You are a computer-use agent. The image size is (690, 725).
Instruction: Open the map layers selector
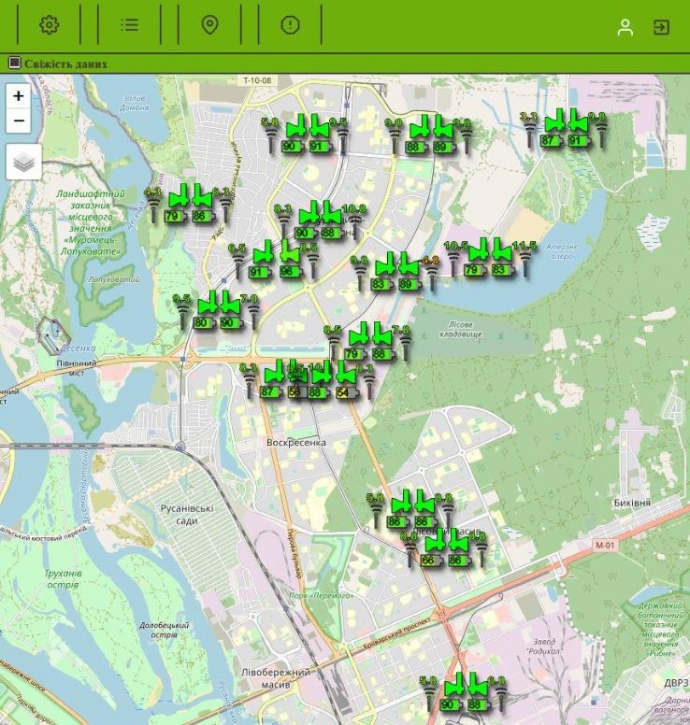coord(24,161)
